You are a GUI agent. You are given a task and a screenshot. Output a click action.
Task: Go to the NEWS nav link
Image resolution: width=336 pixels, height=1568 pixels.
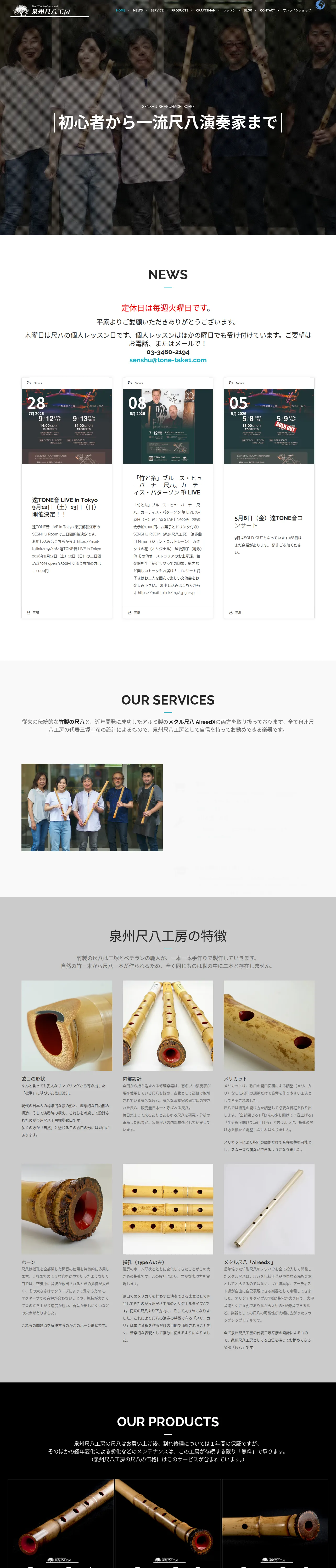(138, 10)
